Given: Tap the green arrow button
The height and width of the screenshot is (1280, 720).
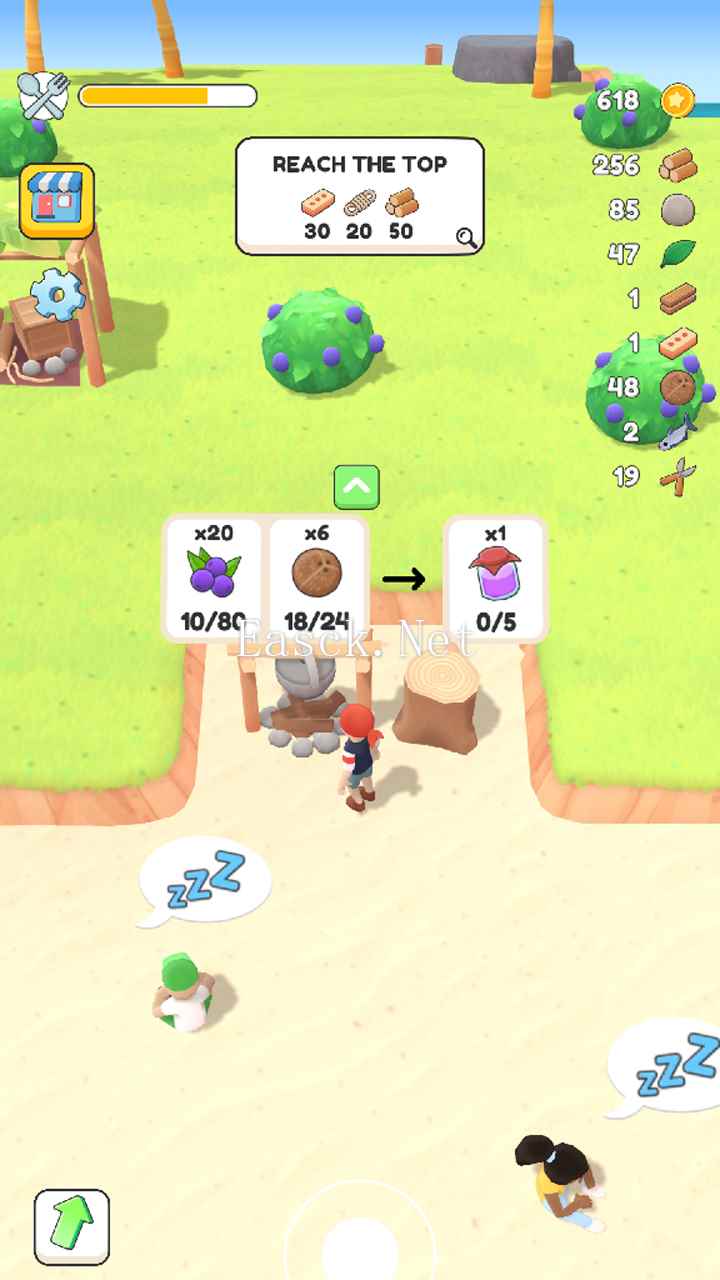Looking at the screenshot, I should pos(71,1226).
